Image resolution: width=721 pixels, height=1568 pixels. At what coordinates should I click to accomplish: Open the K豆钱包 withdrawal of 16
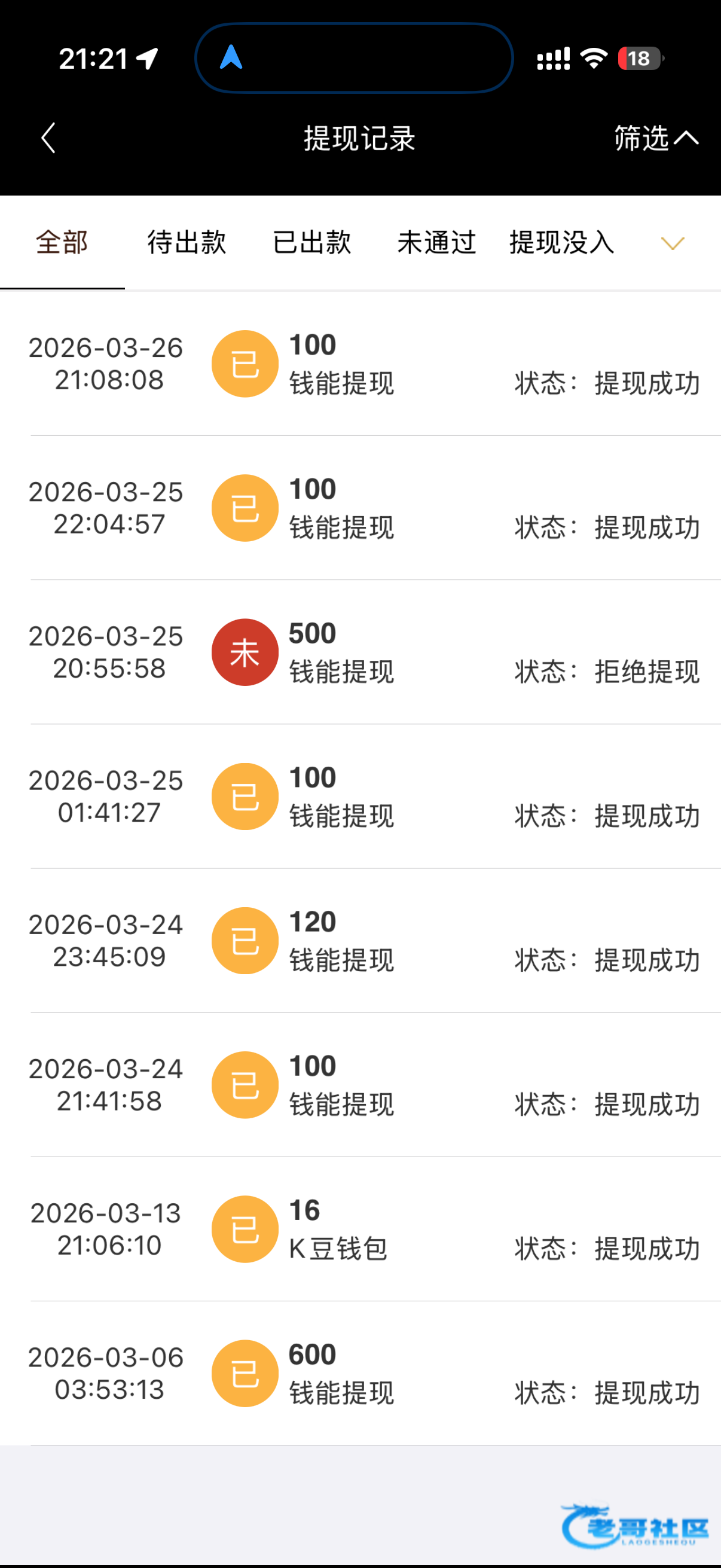364,1230
